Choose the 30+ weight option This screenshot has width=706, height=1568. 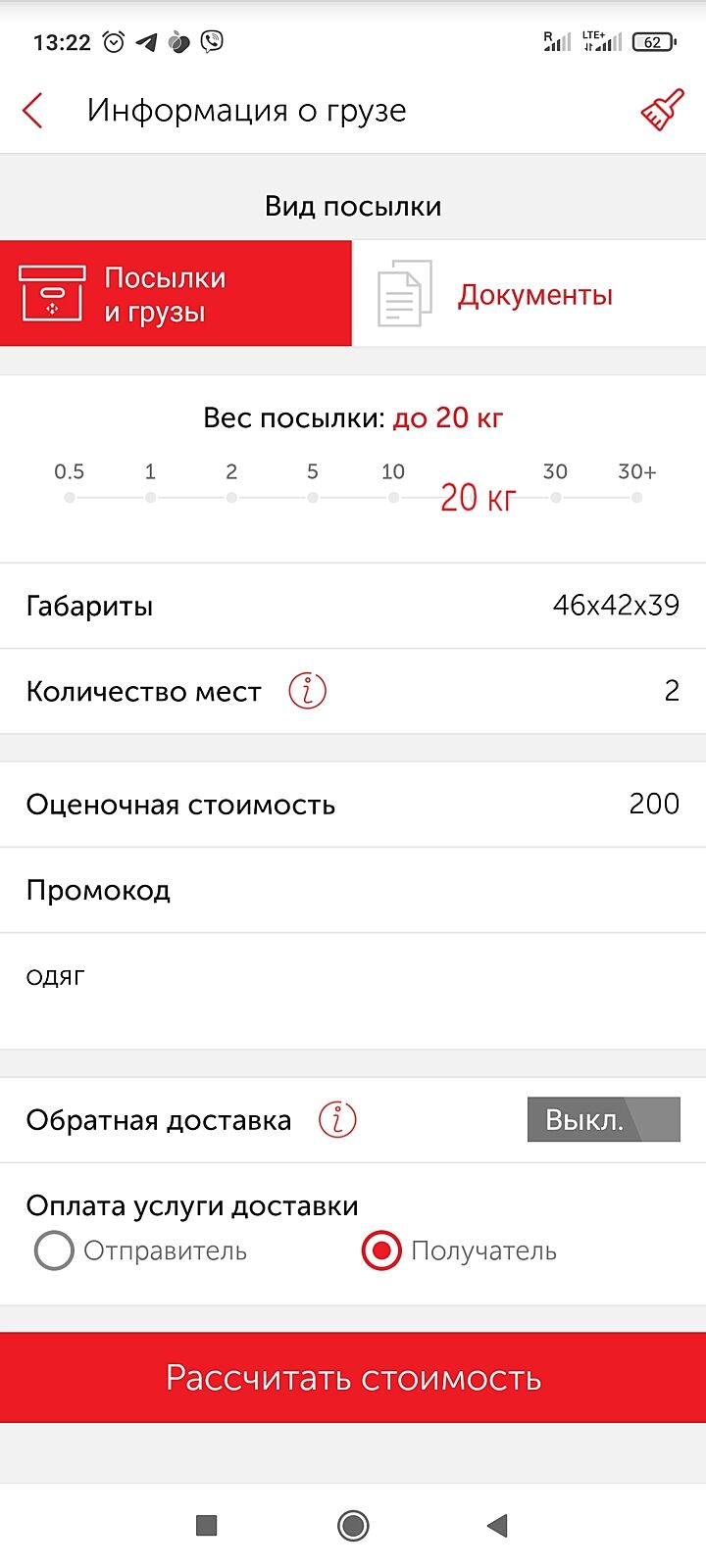coord(636,497)
